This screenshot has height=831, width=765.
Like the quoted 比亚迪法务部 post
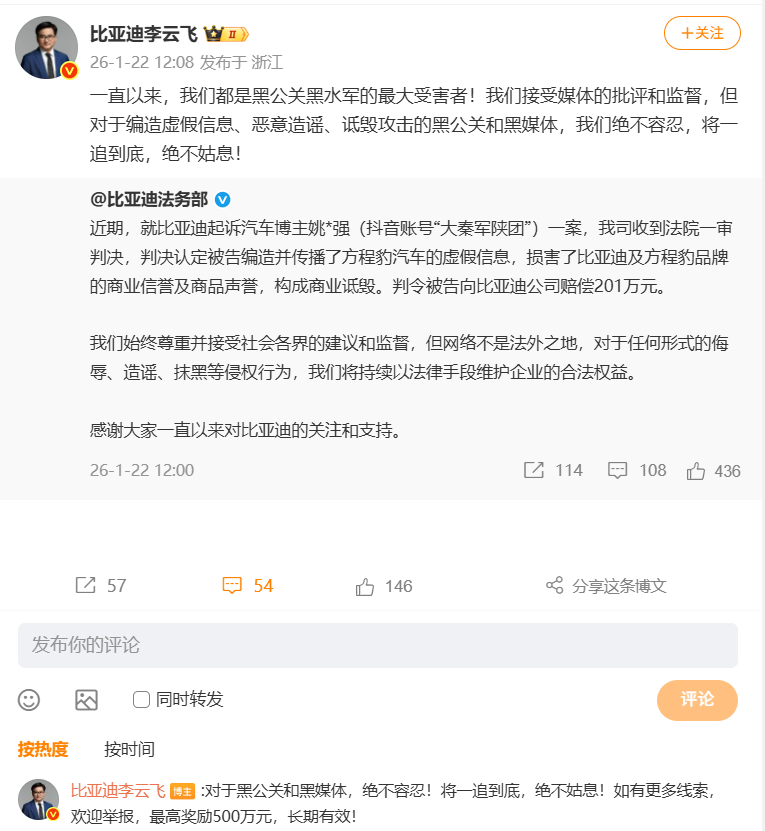(x=713, y=470)
